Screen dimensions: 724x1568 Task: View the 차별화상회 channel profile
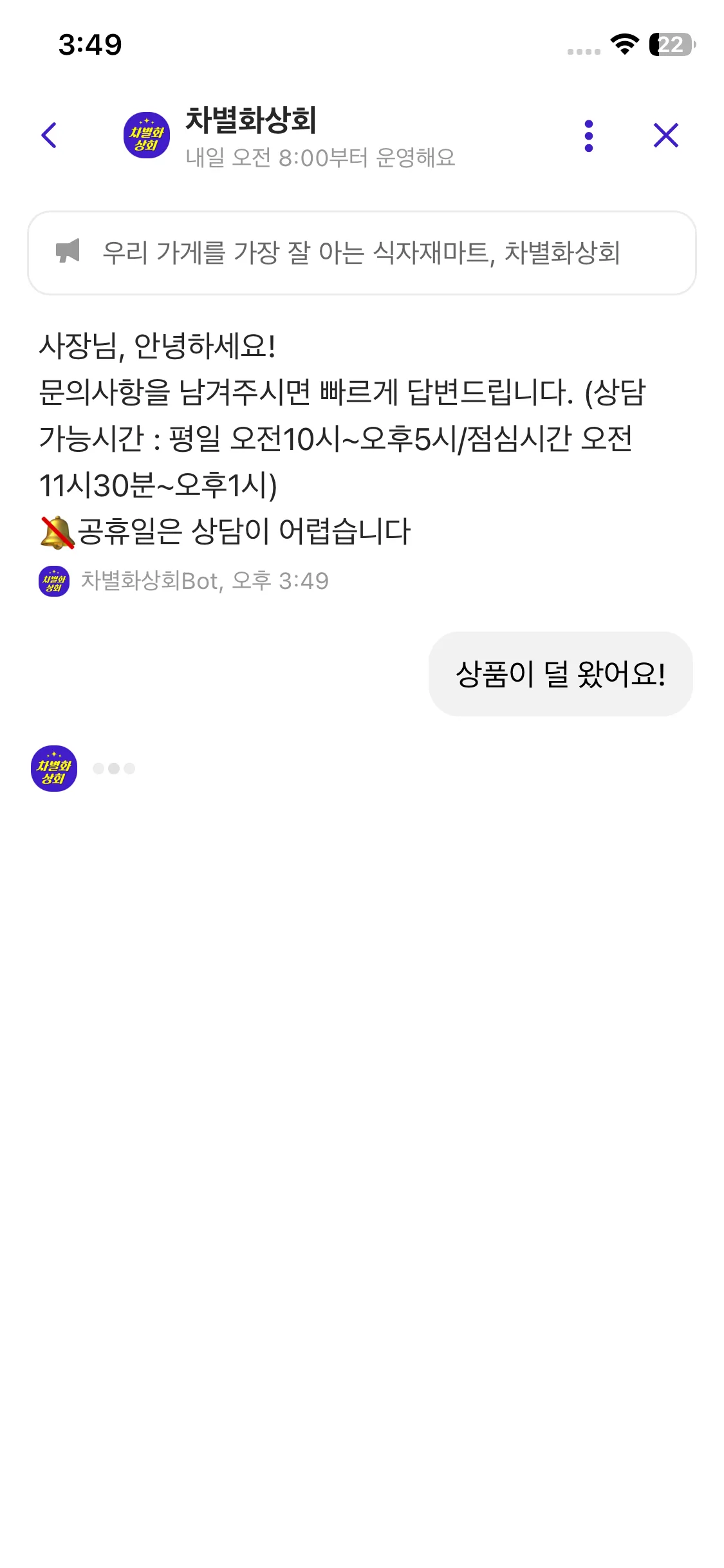click(x=147, y=135)
